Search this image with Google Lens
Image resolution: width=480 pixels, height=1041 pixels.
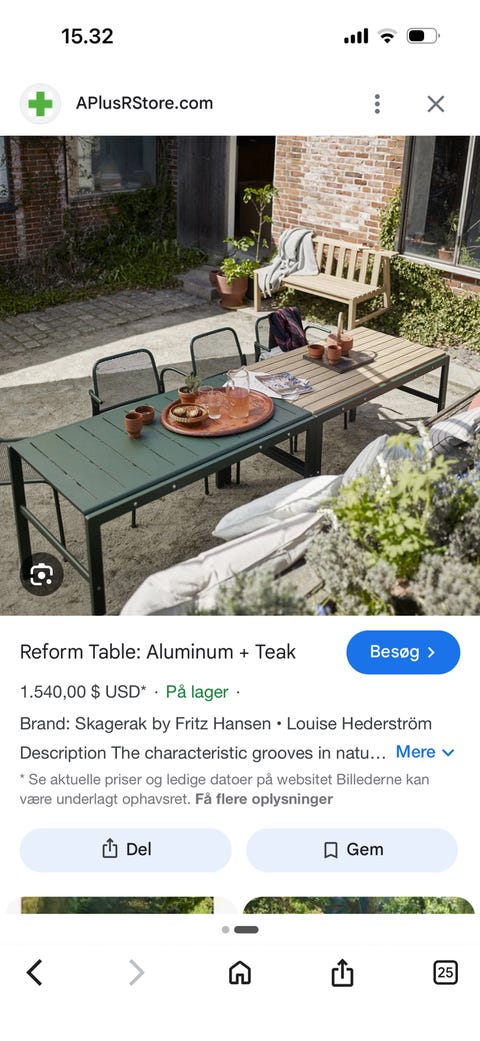[x=41, y=574]
